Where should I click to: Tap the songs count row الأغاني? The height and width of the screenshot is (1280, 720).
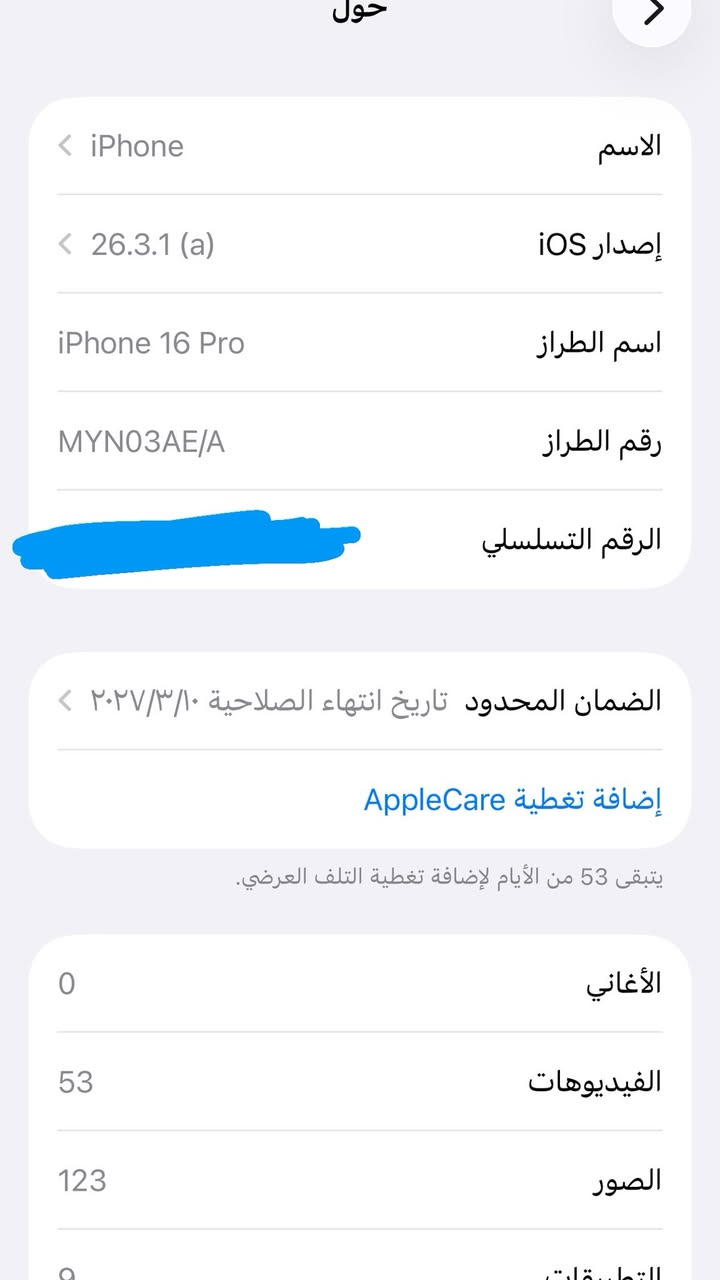coord(360,983)
